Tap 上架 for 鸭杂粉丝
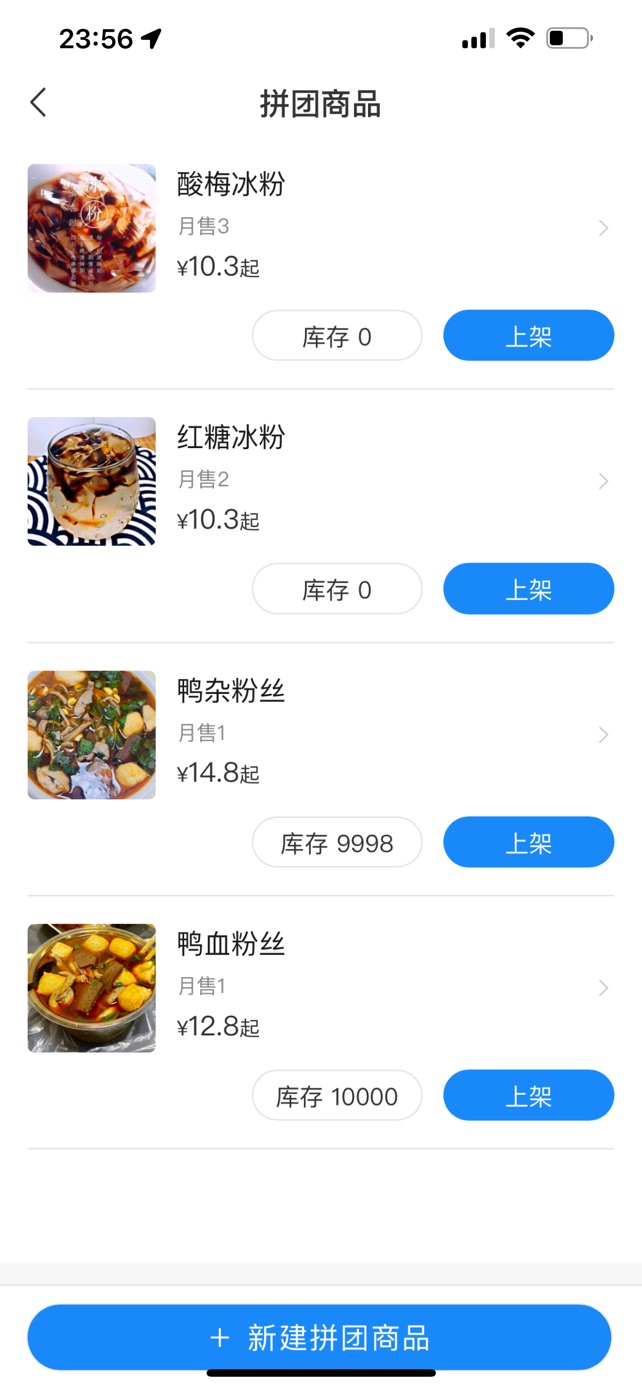This screenshot has height=1389, width=642. click(x=528, y=842)
